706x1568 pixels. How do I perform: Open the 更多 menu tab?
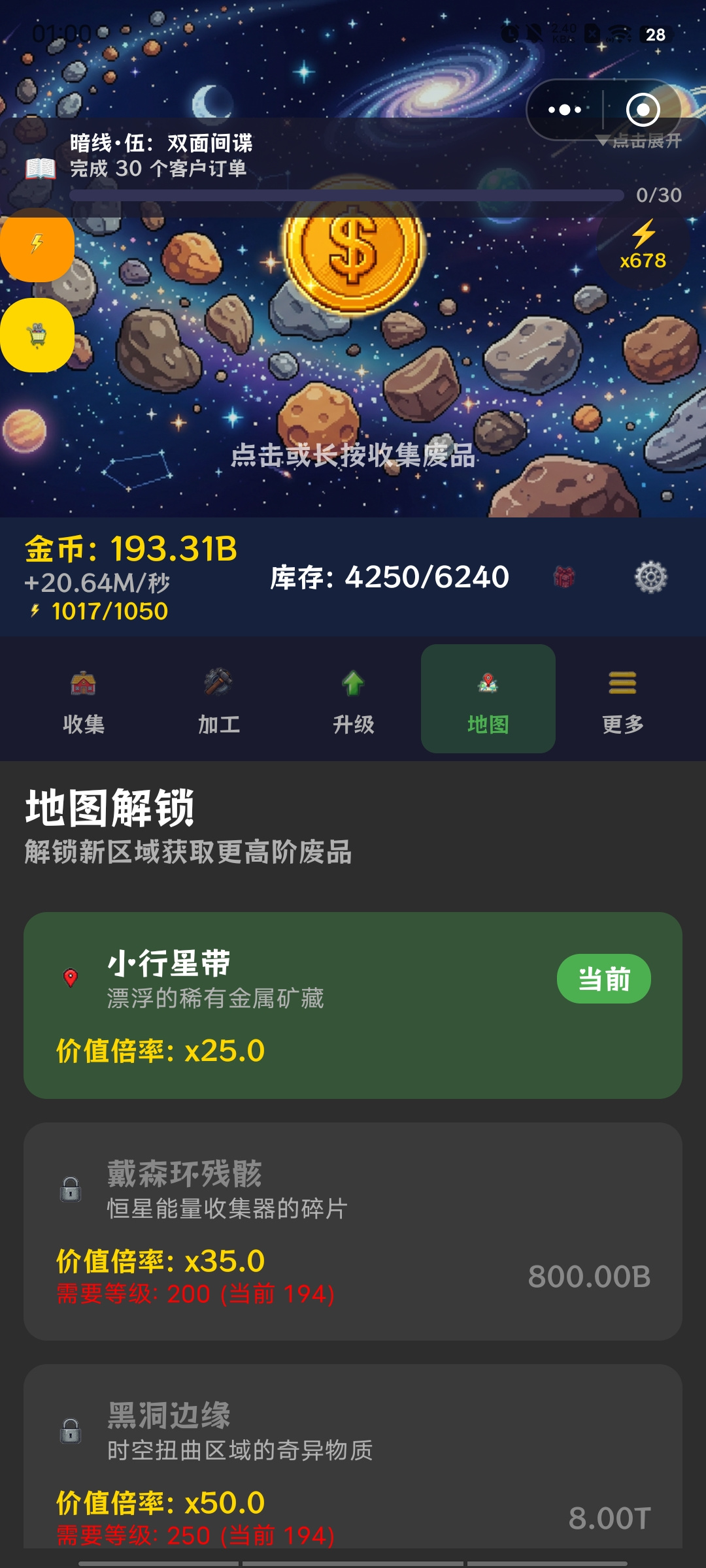click(x=623, y=699)
